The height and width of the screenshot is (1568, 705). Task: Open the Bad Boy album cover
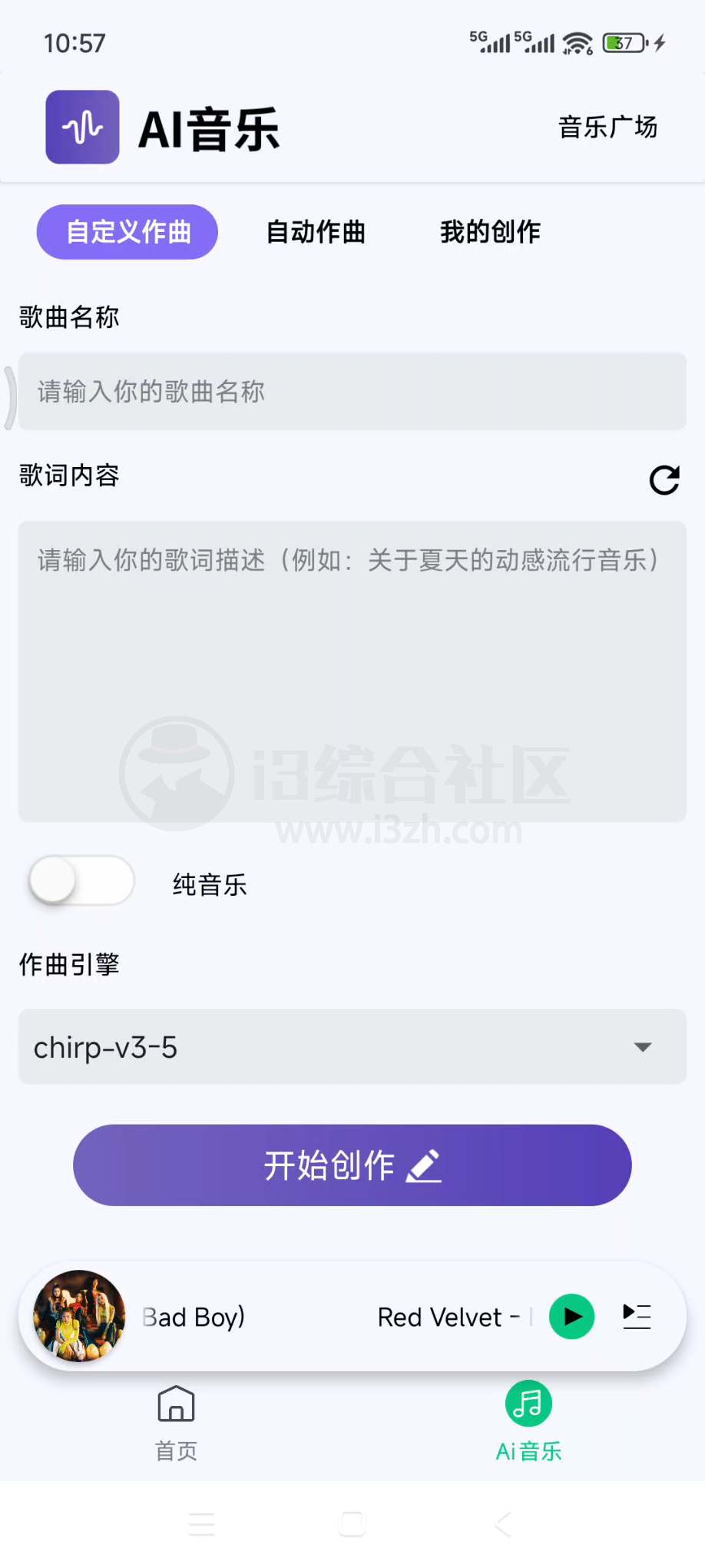(x=79, y=1316)
